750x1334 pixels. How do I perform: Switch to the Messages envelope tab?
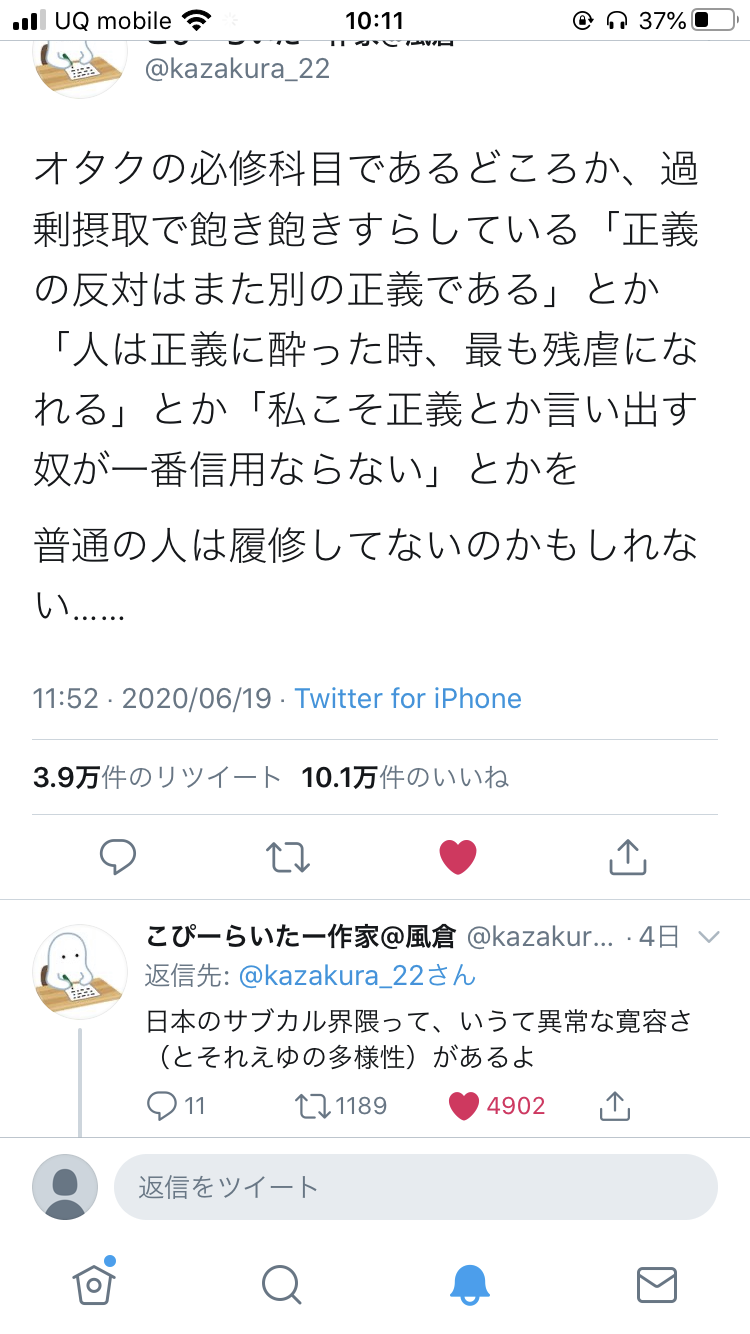[x=657, y=1283]
